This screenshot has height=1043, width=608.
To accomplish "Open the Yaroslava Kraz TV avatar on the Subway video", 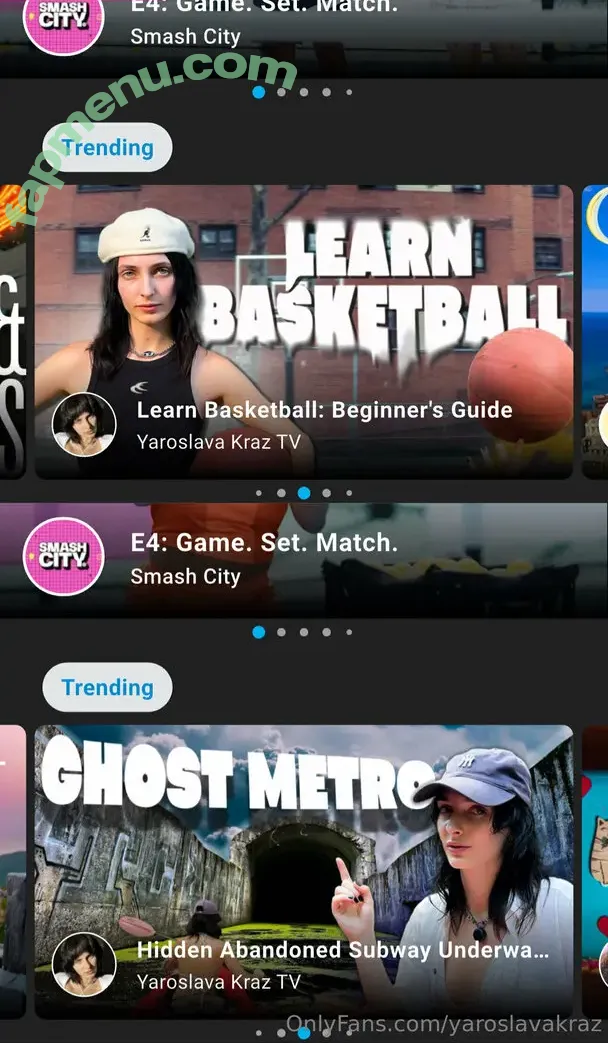I will [x=84, y=965].
